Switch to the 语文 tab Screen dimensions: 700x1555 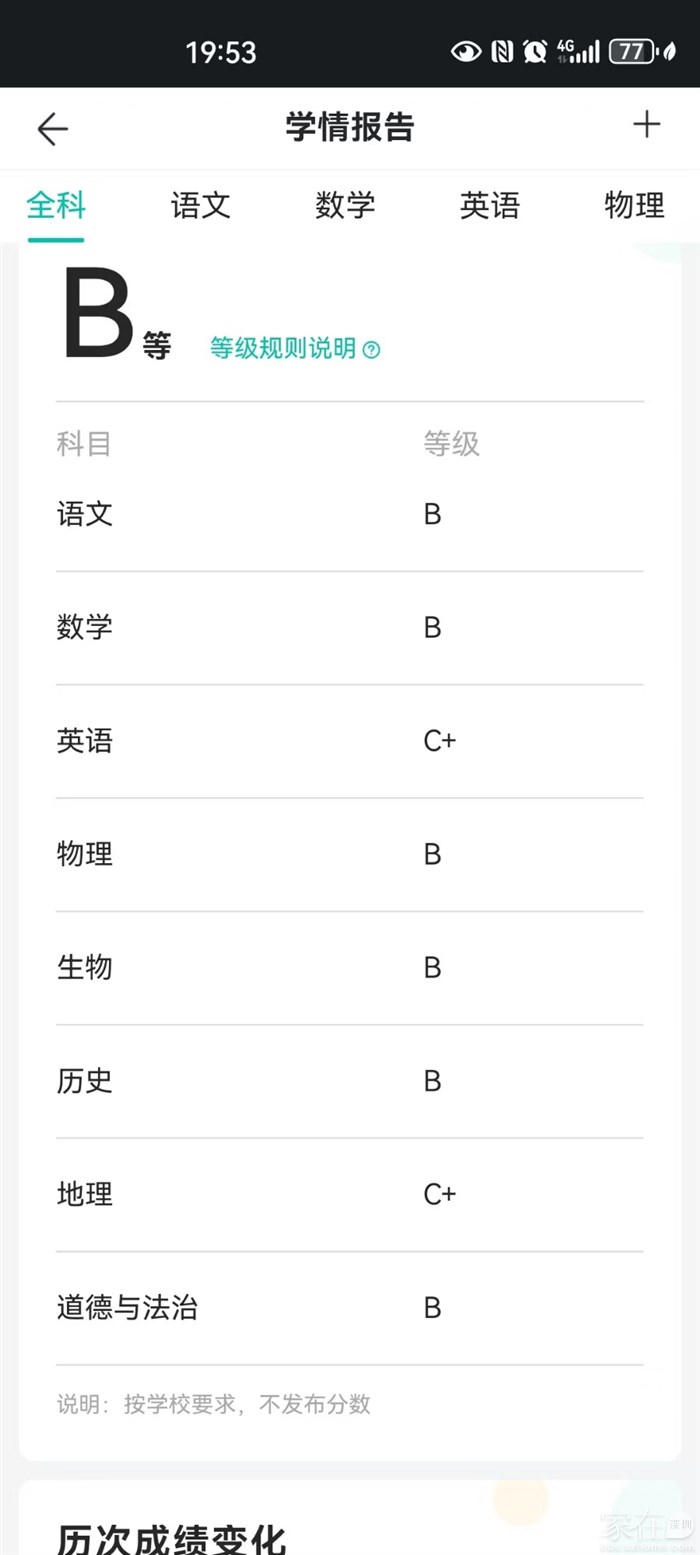point(201,206)
